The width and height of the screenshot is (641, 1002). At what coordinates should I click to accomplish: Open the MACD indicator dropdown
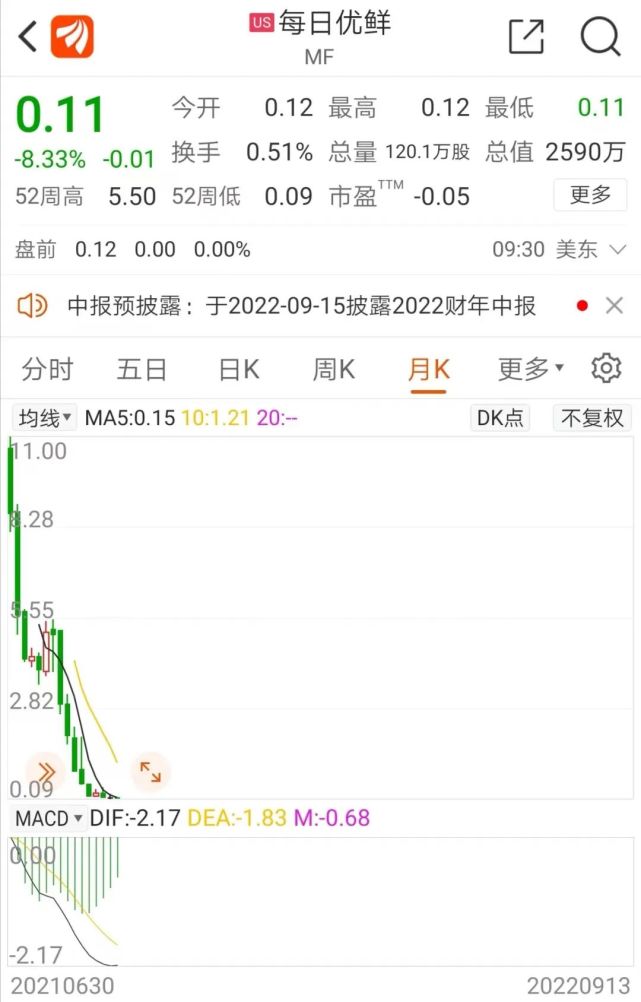coord(48,818)
